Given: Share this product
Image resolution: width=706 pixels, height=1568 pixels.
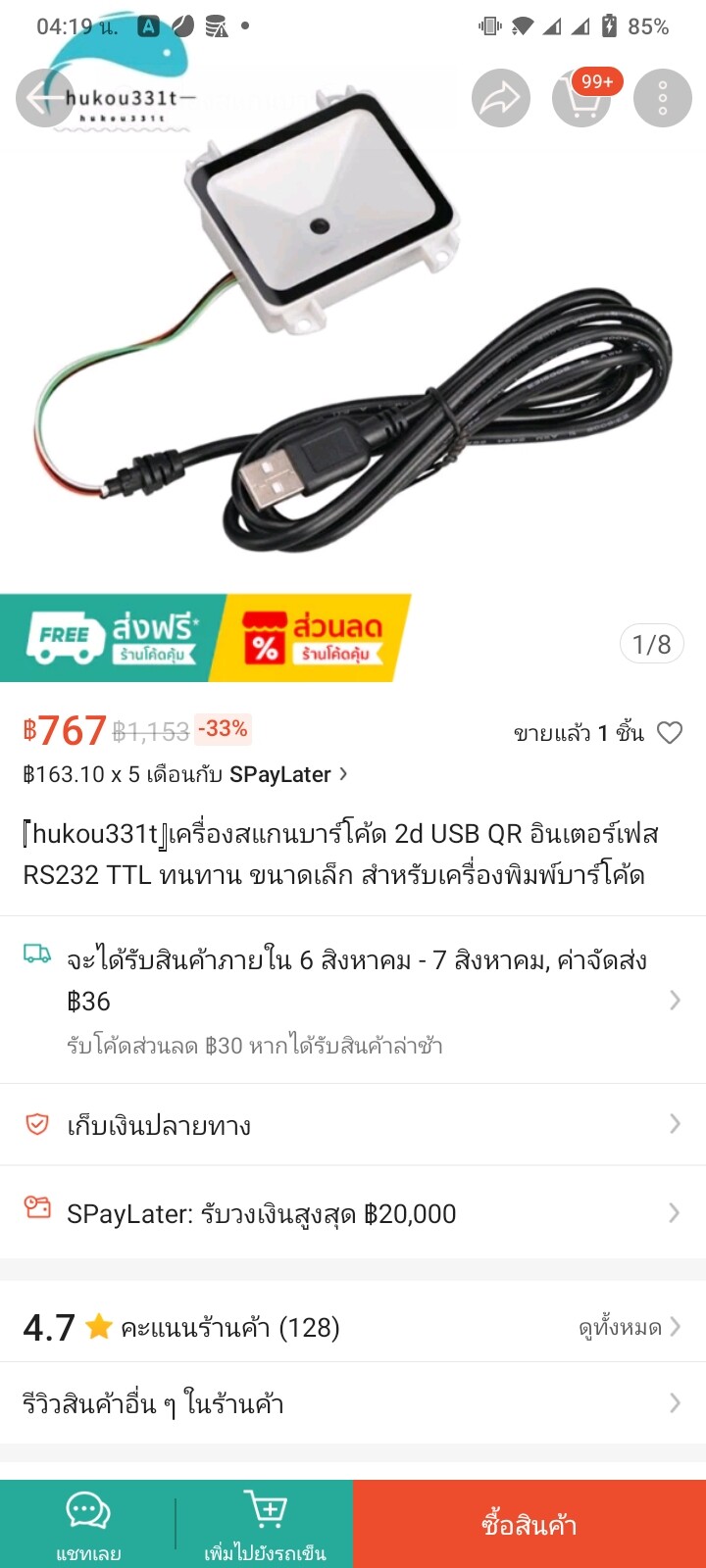Looking at the screenshot, I should 500,98.
